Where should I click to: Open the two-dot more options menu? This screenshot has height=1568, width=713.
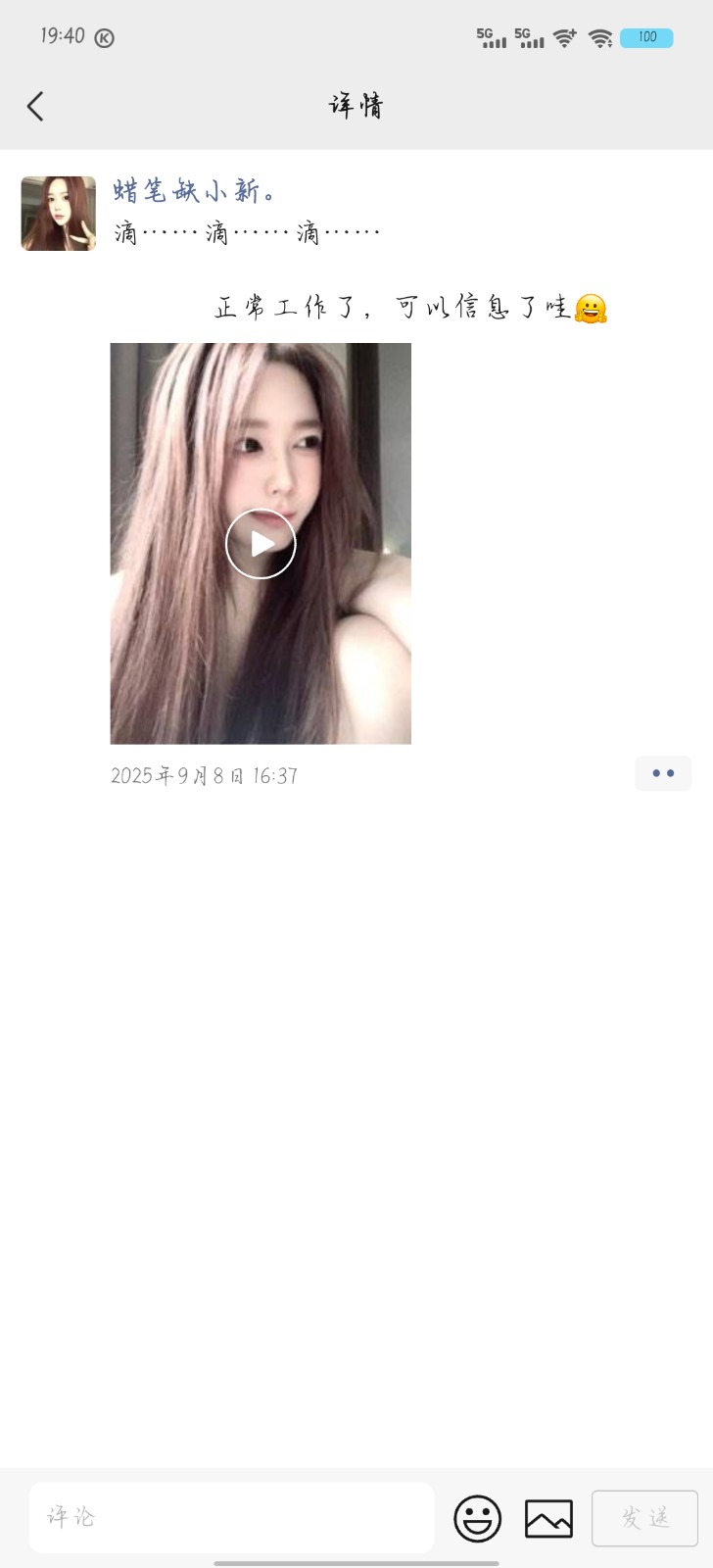663,773
